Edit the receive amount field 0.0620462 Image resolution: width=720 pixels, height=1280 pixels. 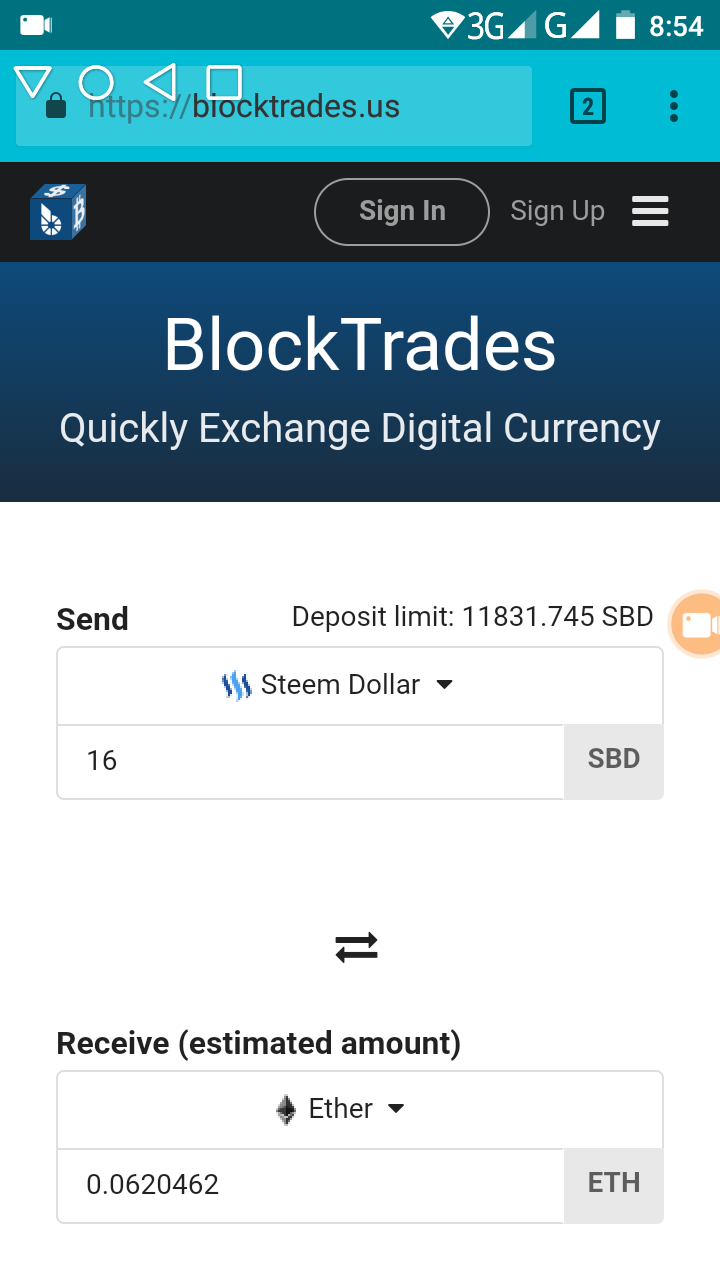(x=311, y=1185)
